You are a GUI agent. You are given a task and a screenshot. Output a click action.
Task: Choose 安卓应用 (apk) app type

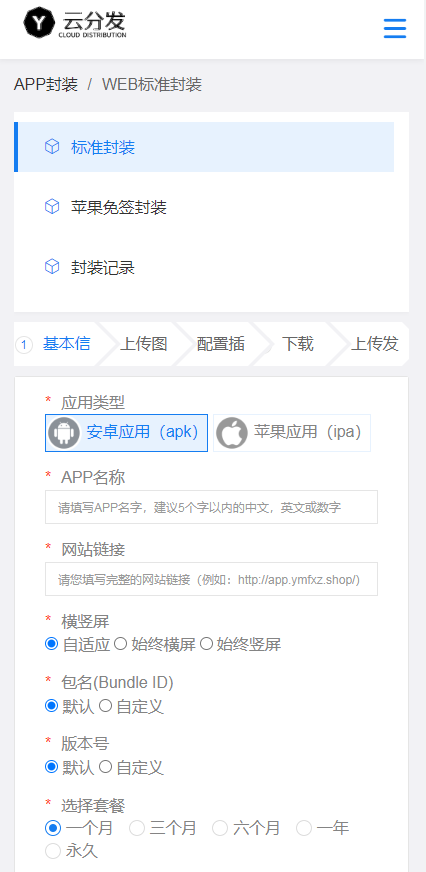pos(126,433)
